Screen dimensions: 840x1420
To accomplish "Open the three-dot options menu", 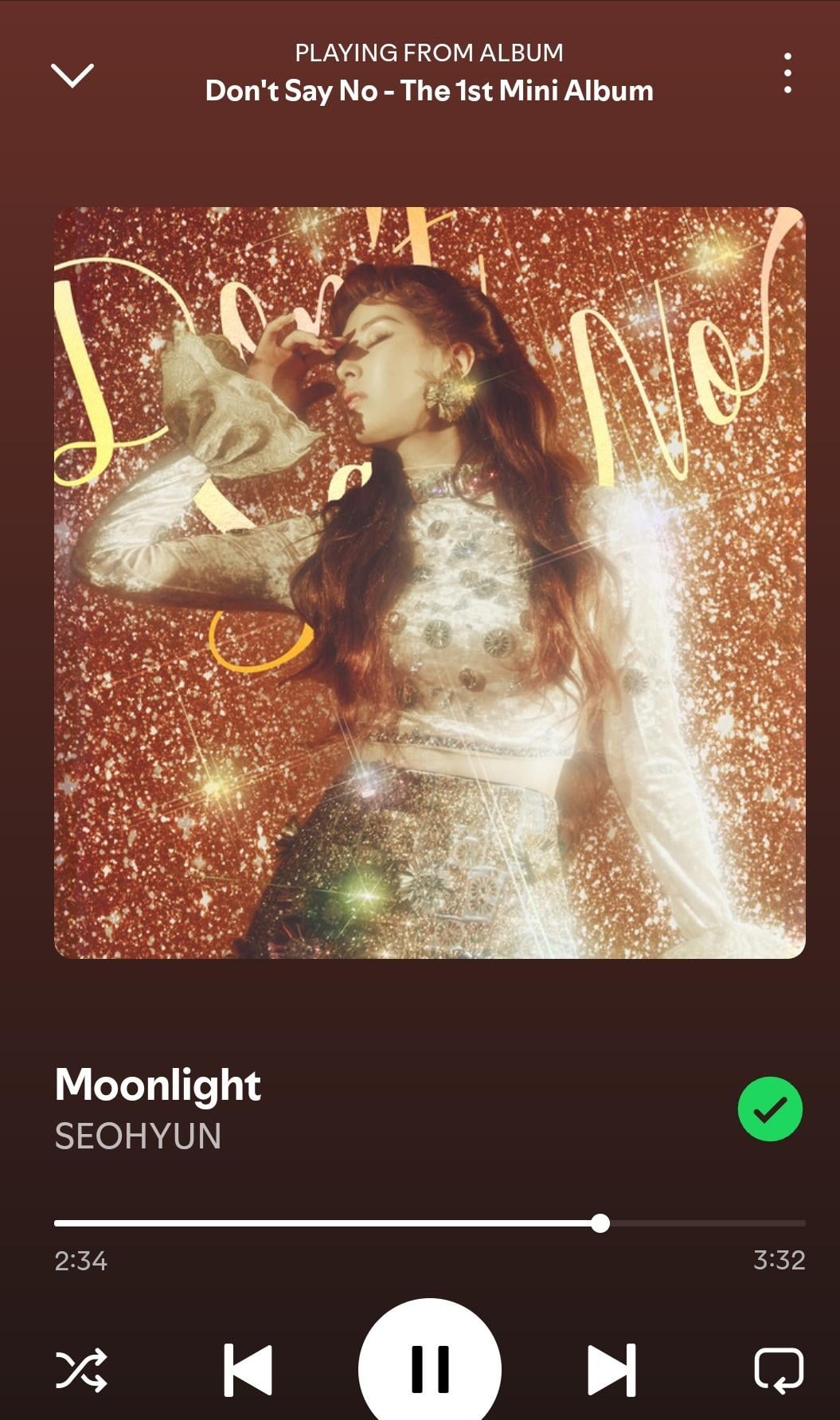I will click(787, 73).
